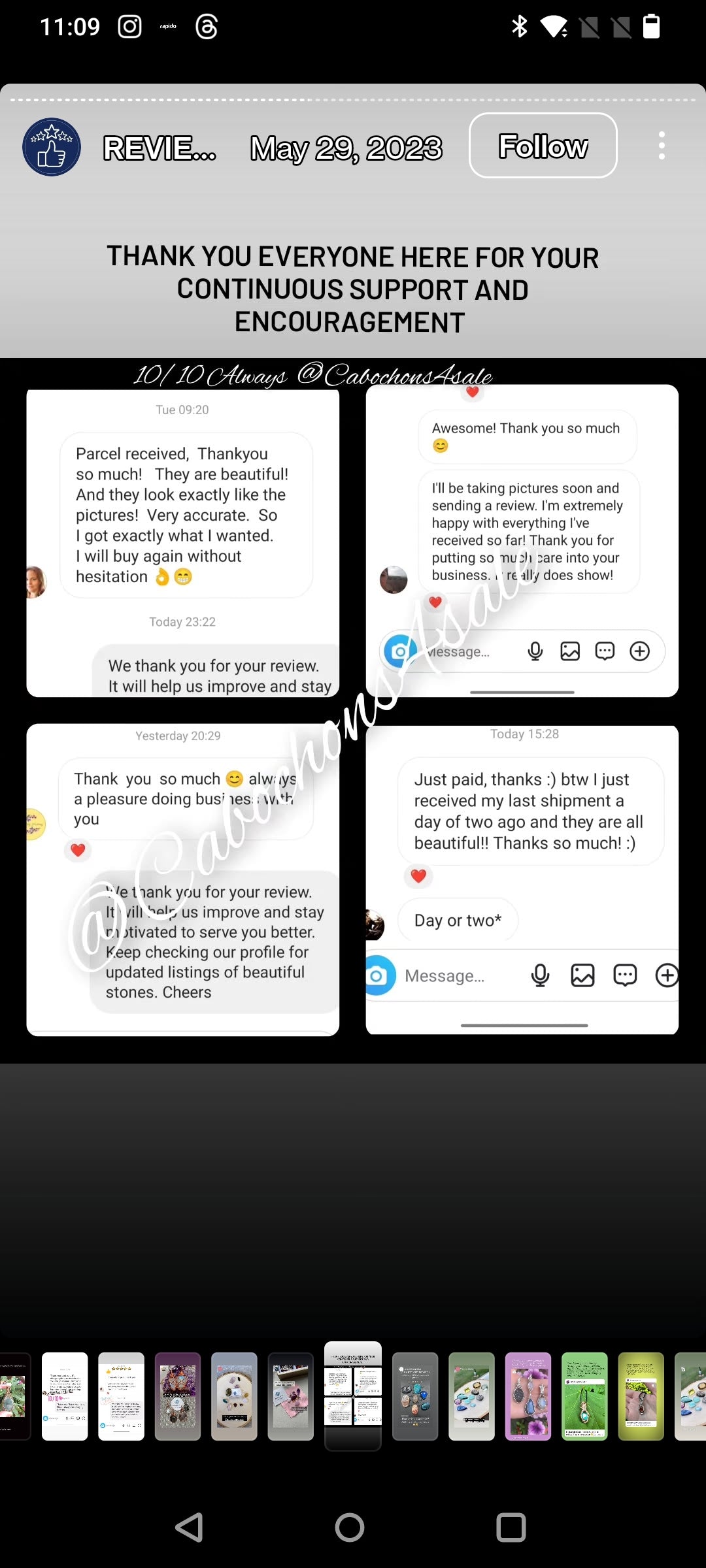Open the dark gray cabochons story thumbnail
Screen dimensions: 706x1568
(414, 1396)
